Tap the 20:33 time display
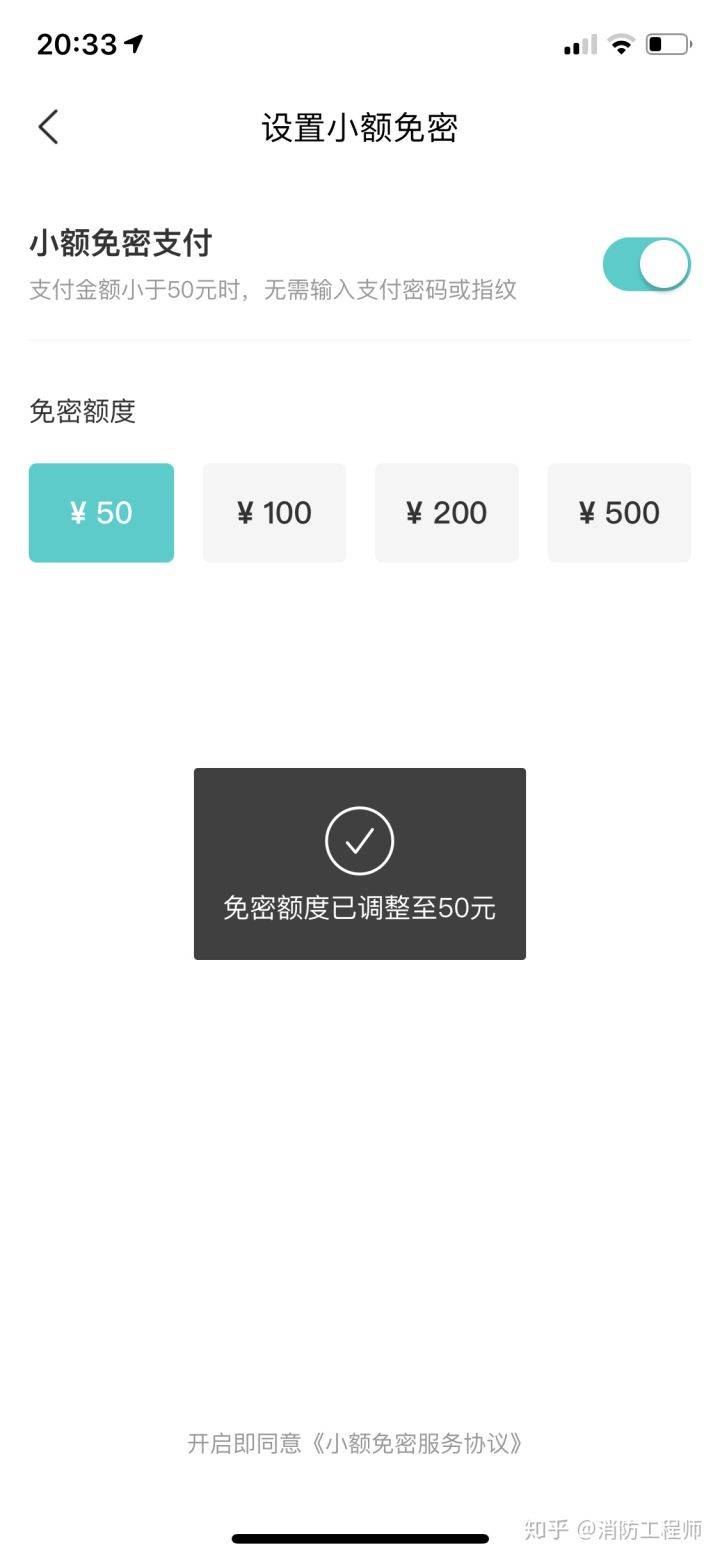 [x=75, y=42]
